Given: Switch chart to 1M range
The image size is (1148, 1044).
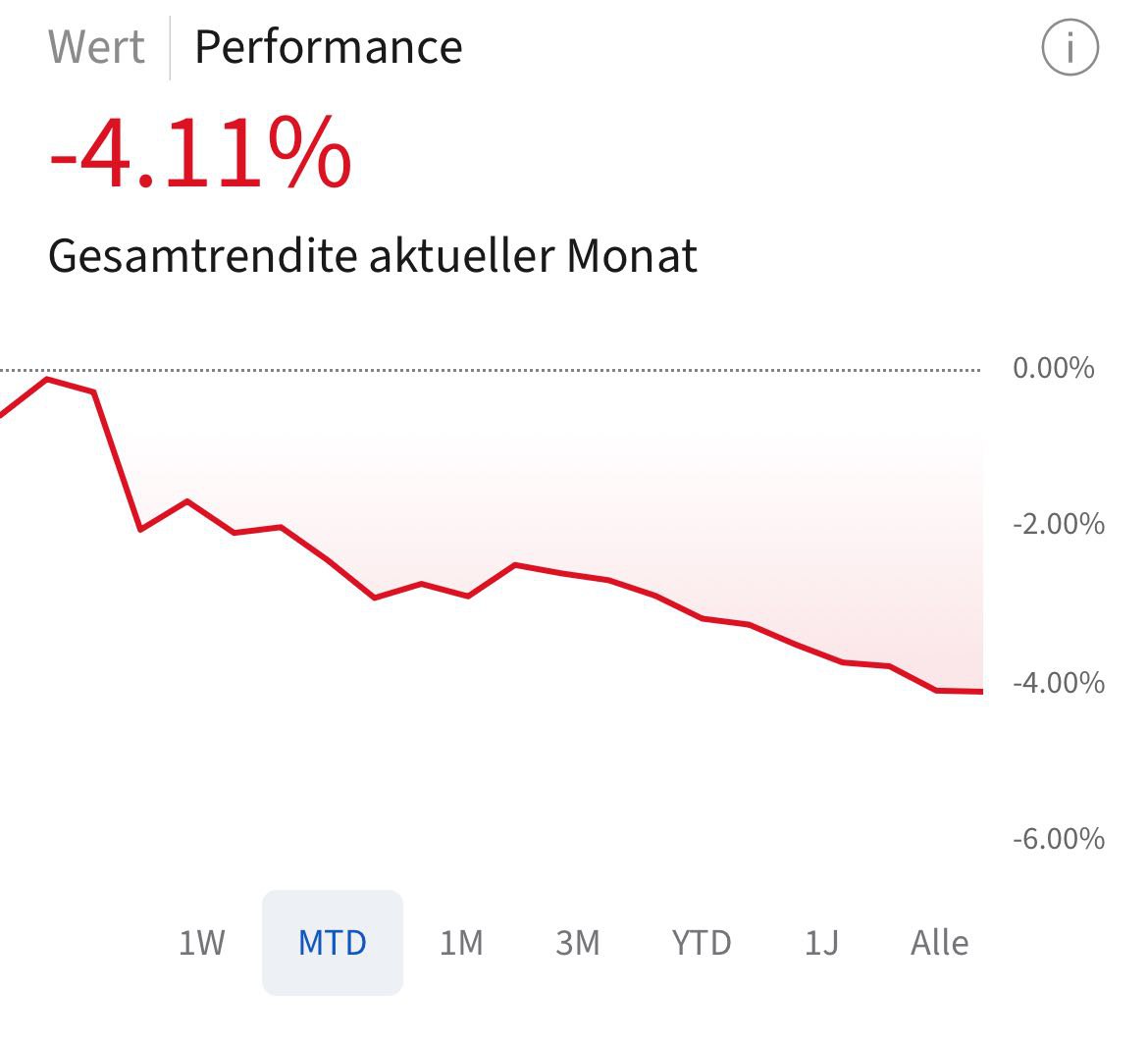Looking at the screenshot, I should coord(461,943).
